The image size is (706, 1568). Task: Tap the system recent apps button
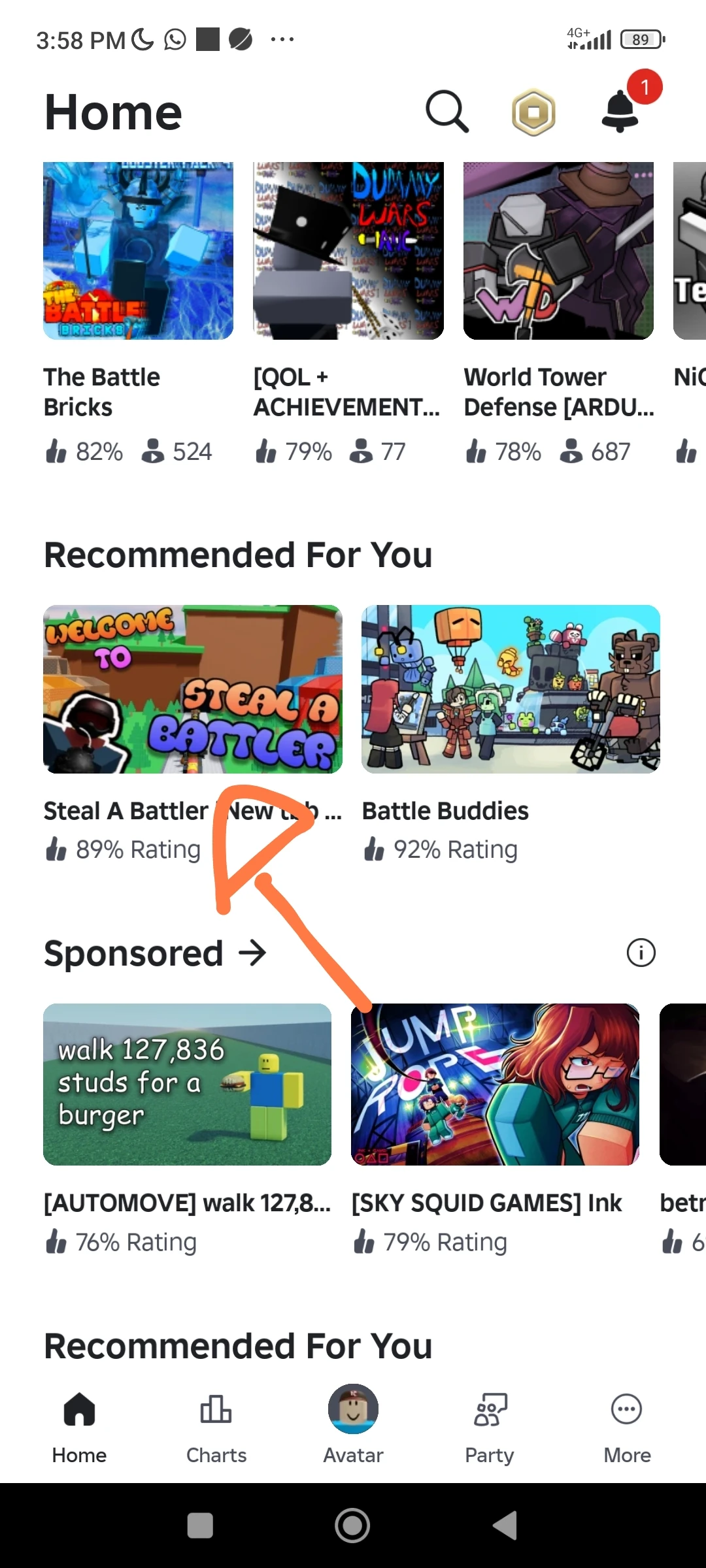click(x=200, y=1526)
